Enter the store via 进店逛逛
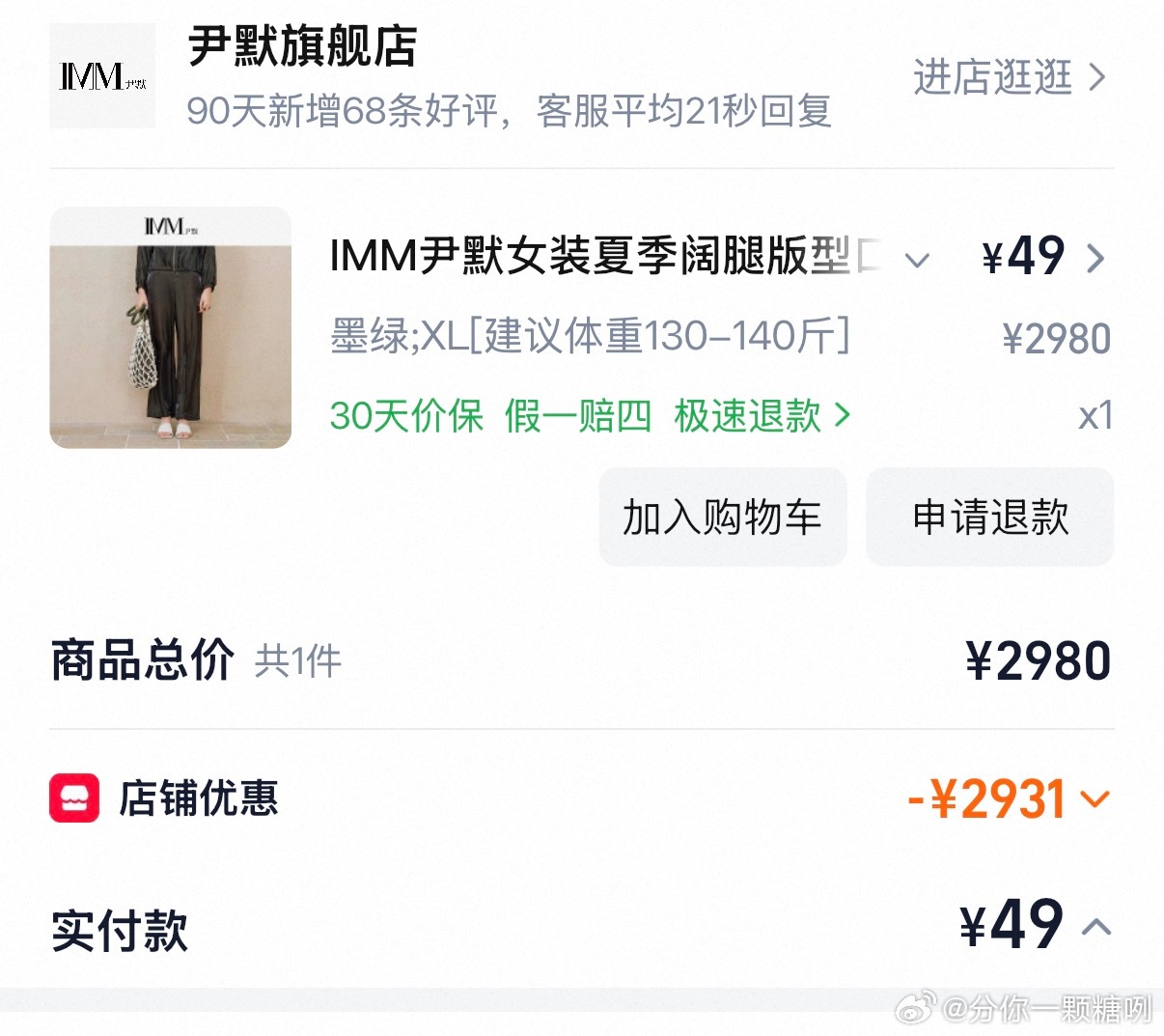 pyautogui.click(x=1008, y=77)
